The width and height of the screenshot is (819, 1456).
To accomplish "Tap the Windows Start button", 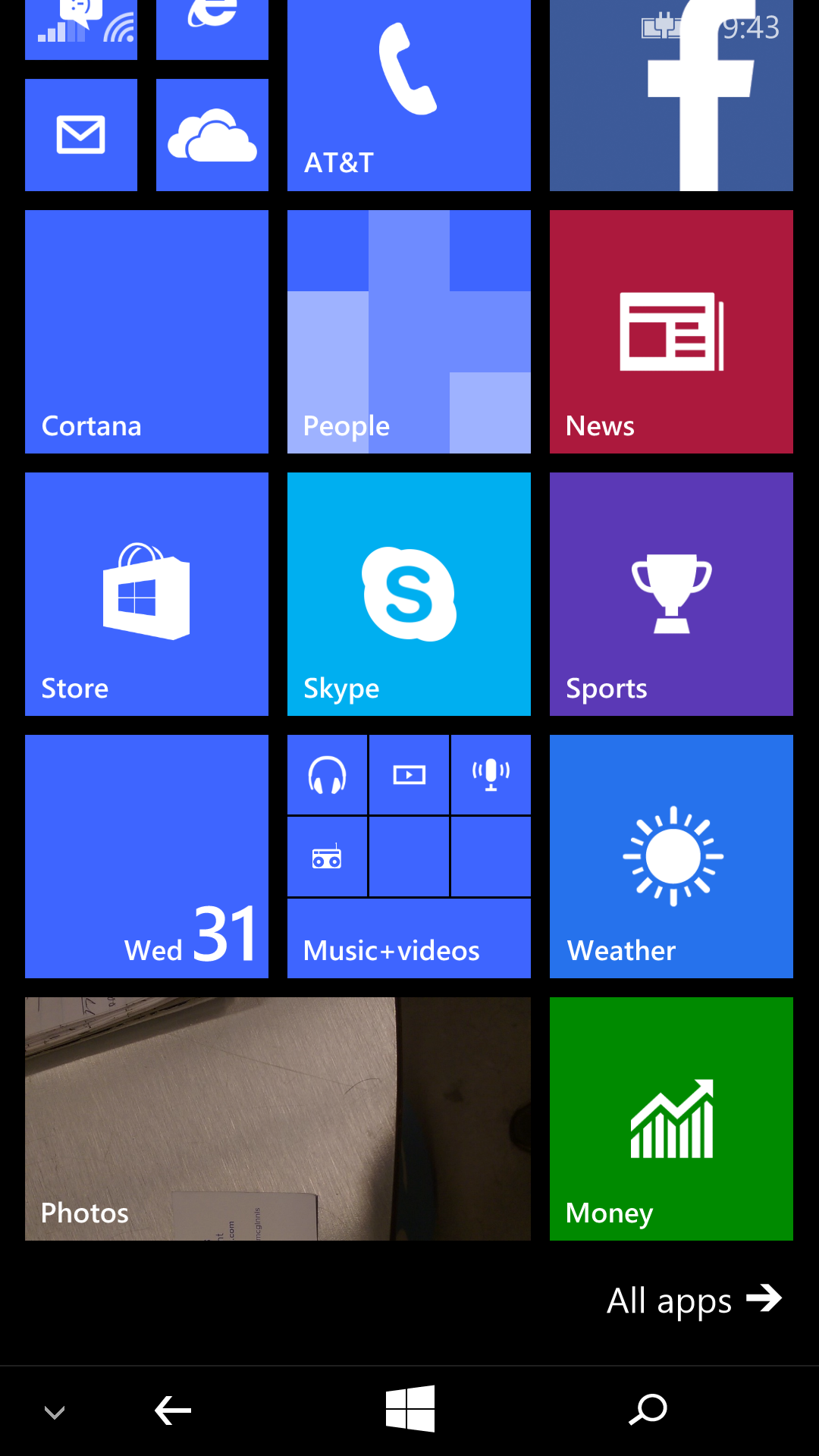I will coord(409,1410).
